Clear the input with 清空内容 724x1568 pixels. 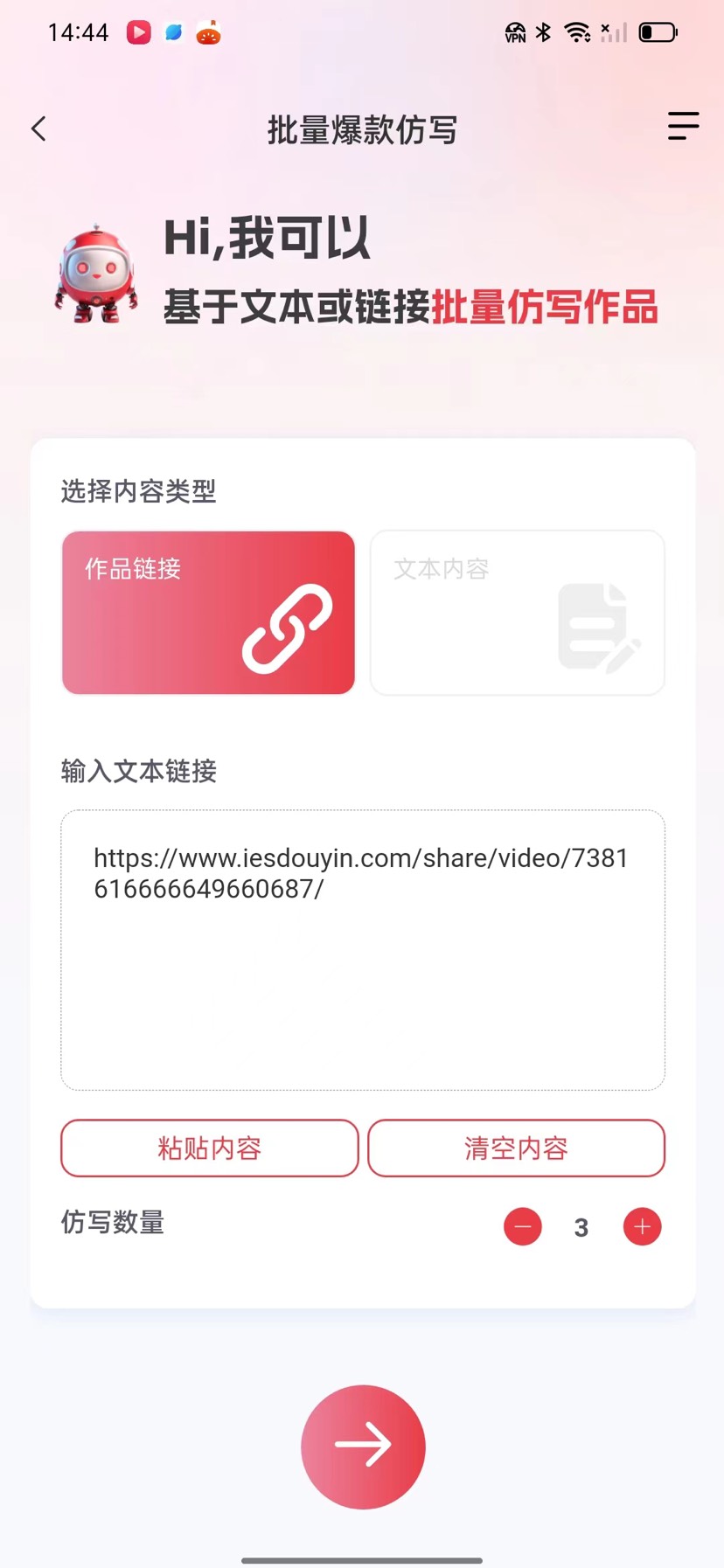[x=516, y=1148]
